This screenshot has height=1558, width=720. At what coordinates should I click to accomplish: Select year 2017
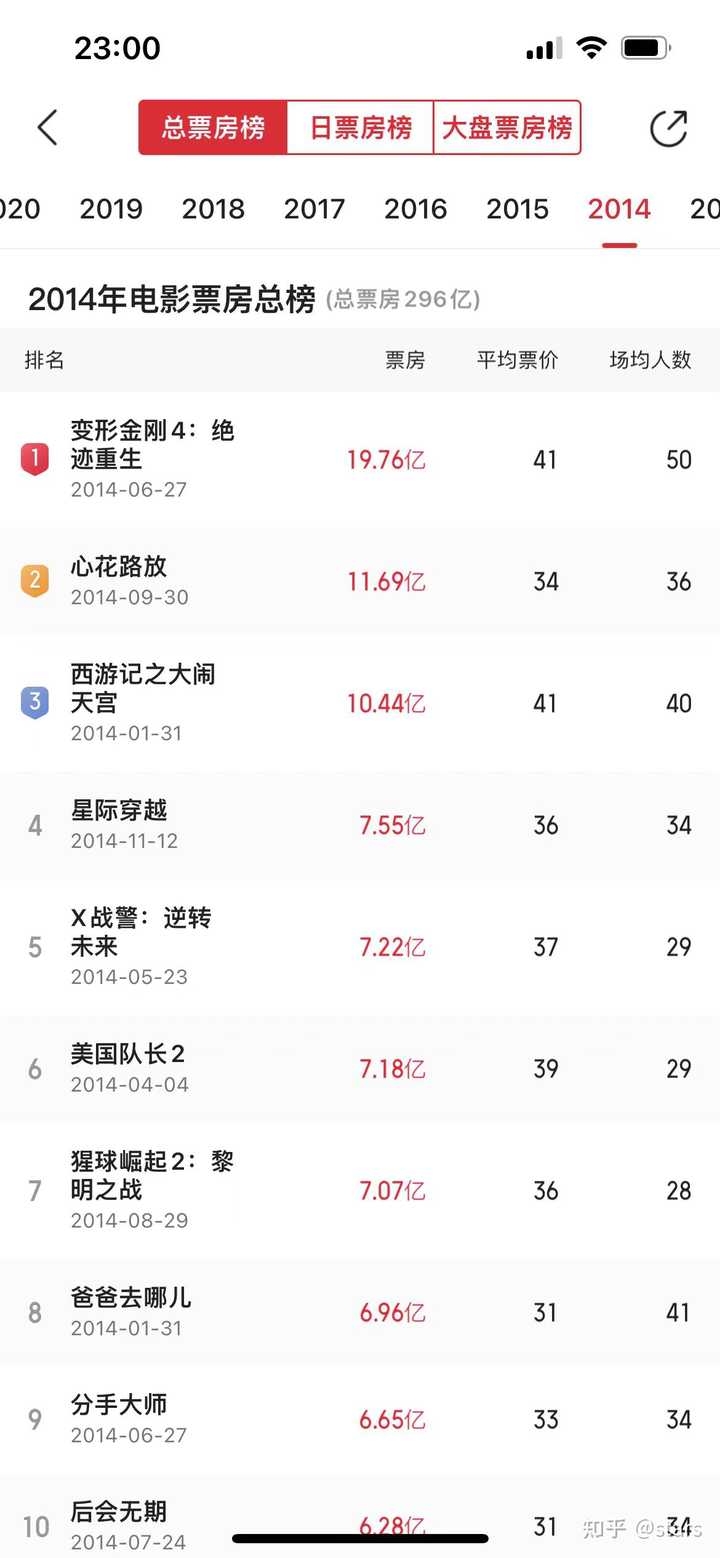point(314,209)
